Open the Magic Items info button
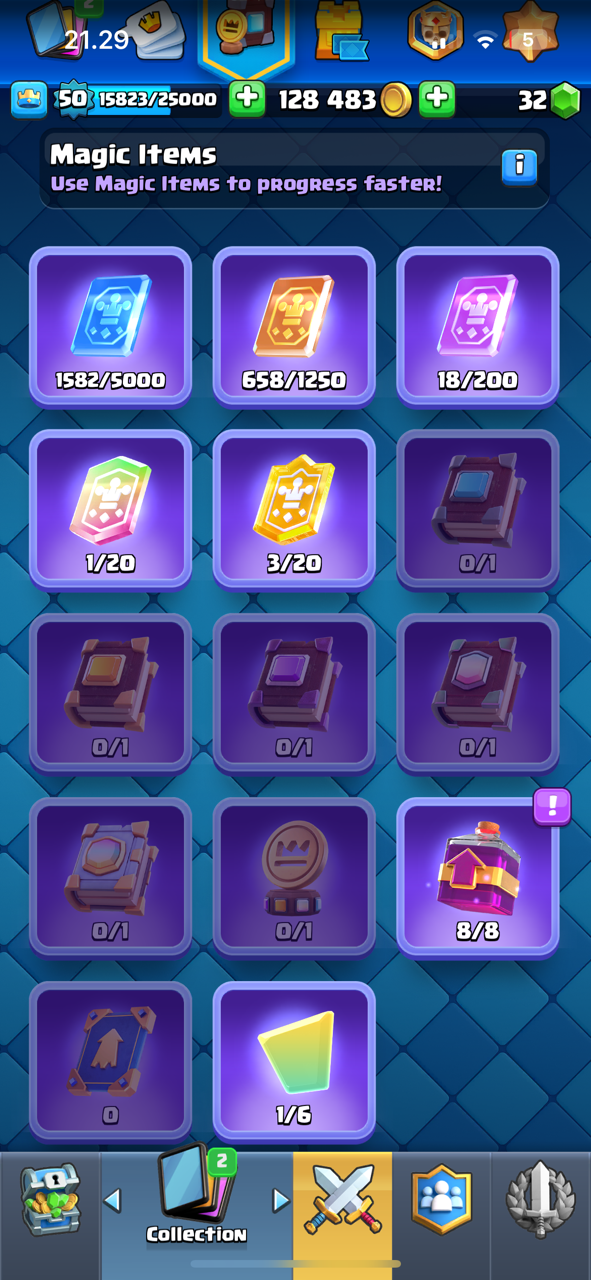Viewport: 591px width, 1280px height. tap(519, 167)
